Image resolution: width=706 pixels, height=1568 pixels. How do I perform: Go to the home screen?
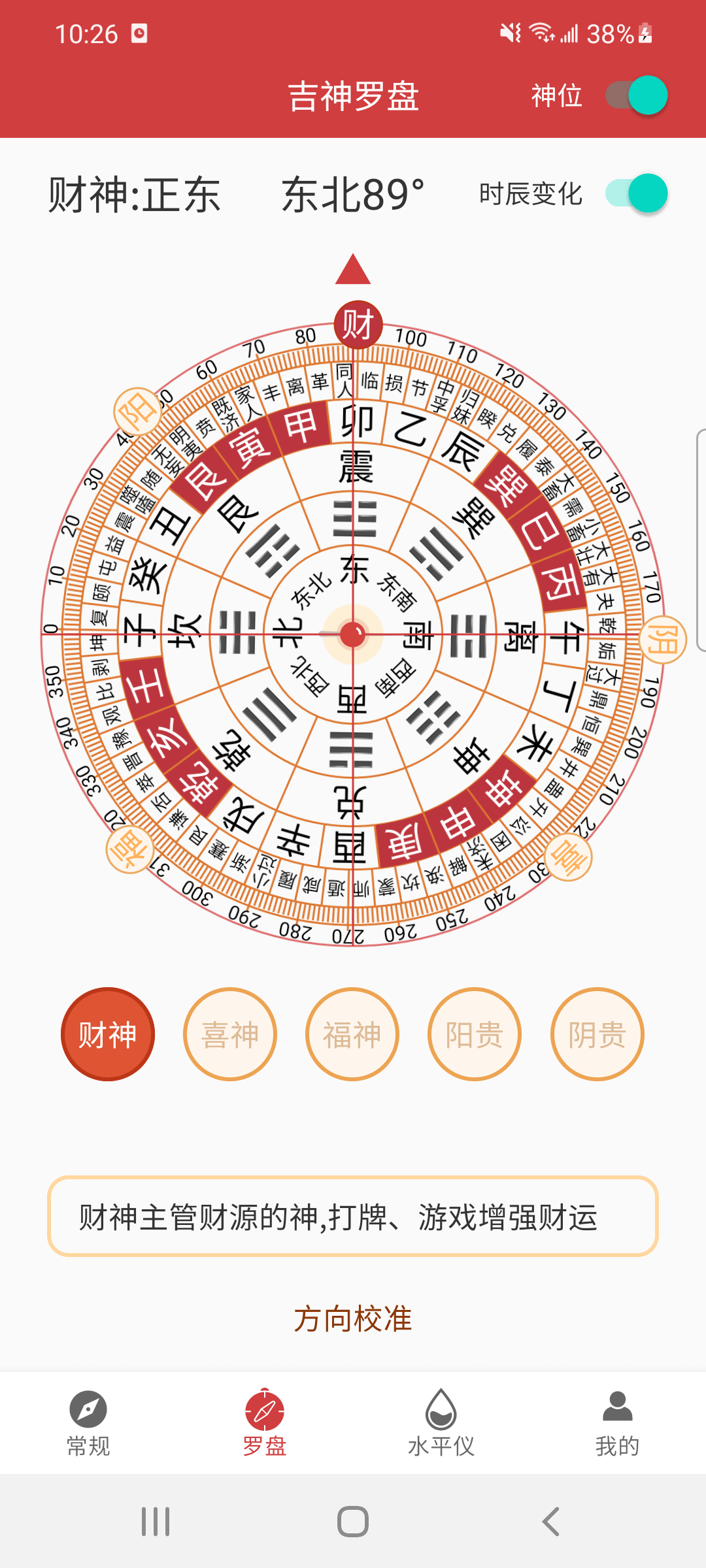tap(353, 1522)
